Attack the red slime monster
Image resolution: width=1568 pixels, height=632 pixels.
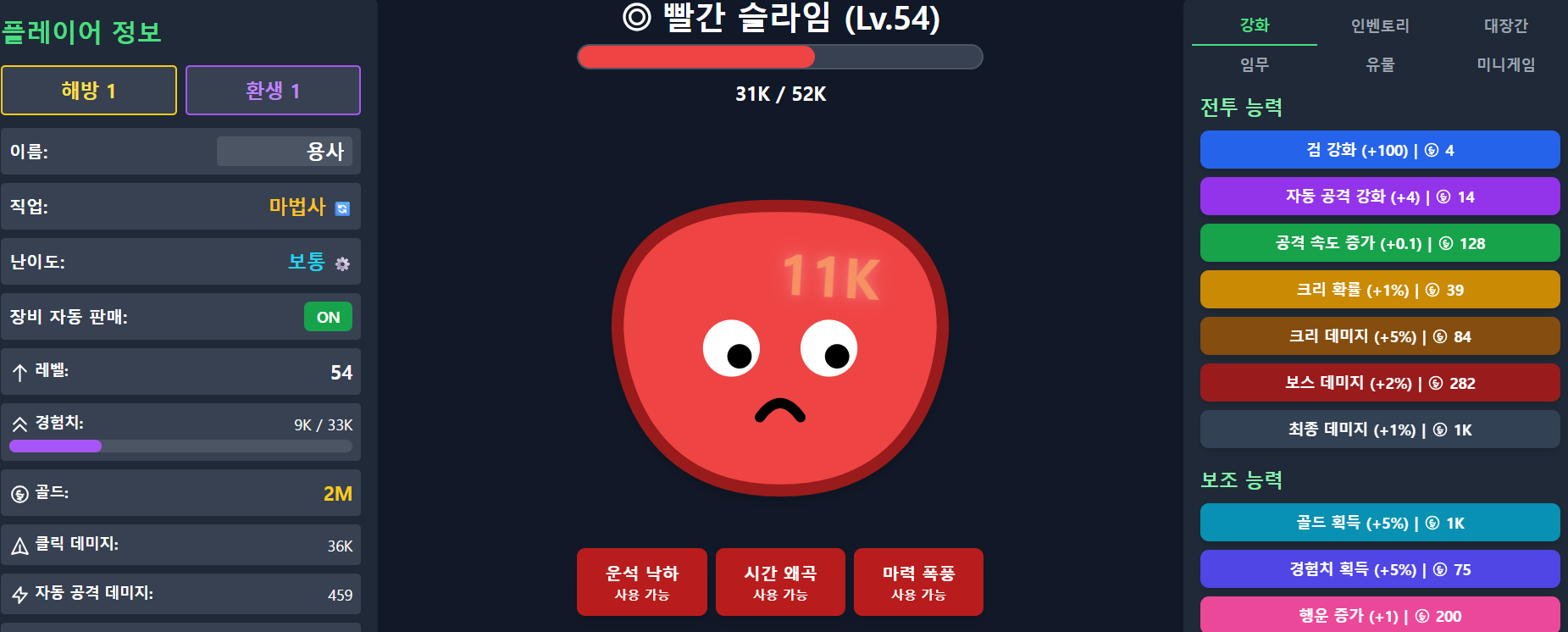(779, 347)
